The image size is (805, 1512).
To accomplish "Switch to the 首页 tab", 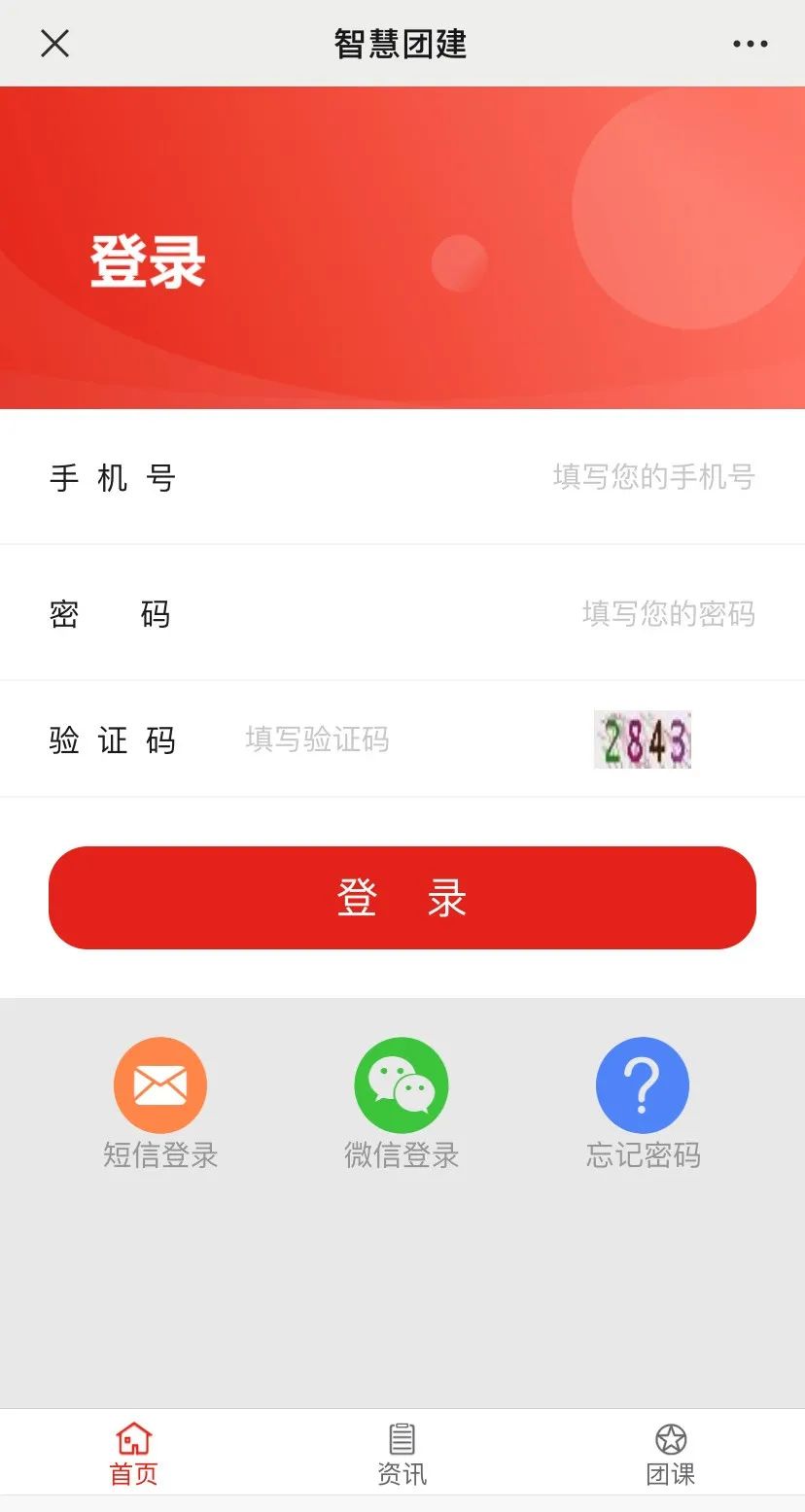I will point(133,1454).
